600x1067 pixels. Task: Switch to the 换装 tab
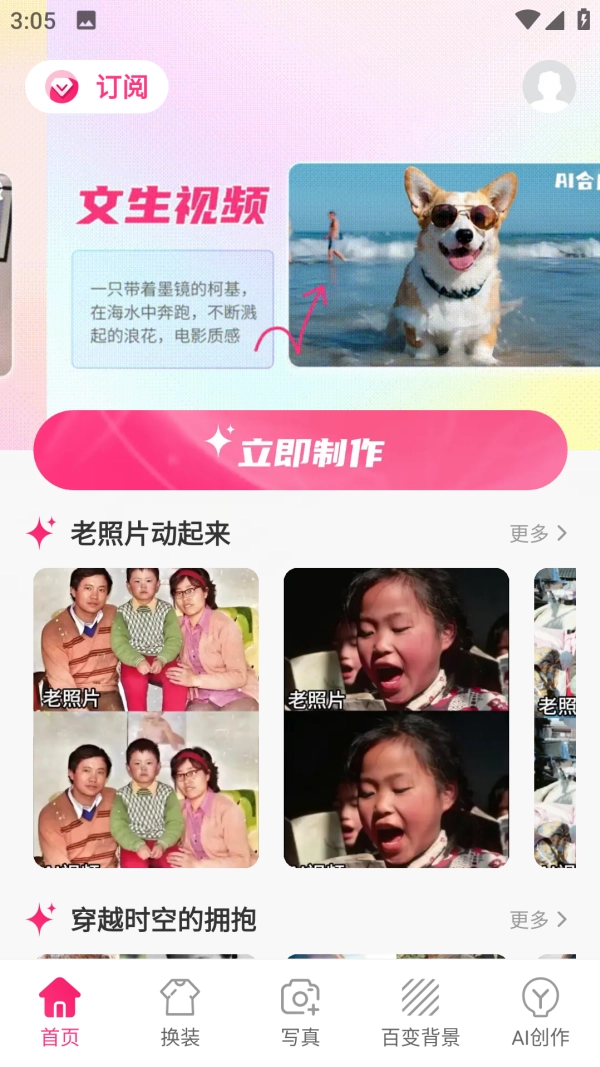pos(180,1013)
